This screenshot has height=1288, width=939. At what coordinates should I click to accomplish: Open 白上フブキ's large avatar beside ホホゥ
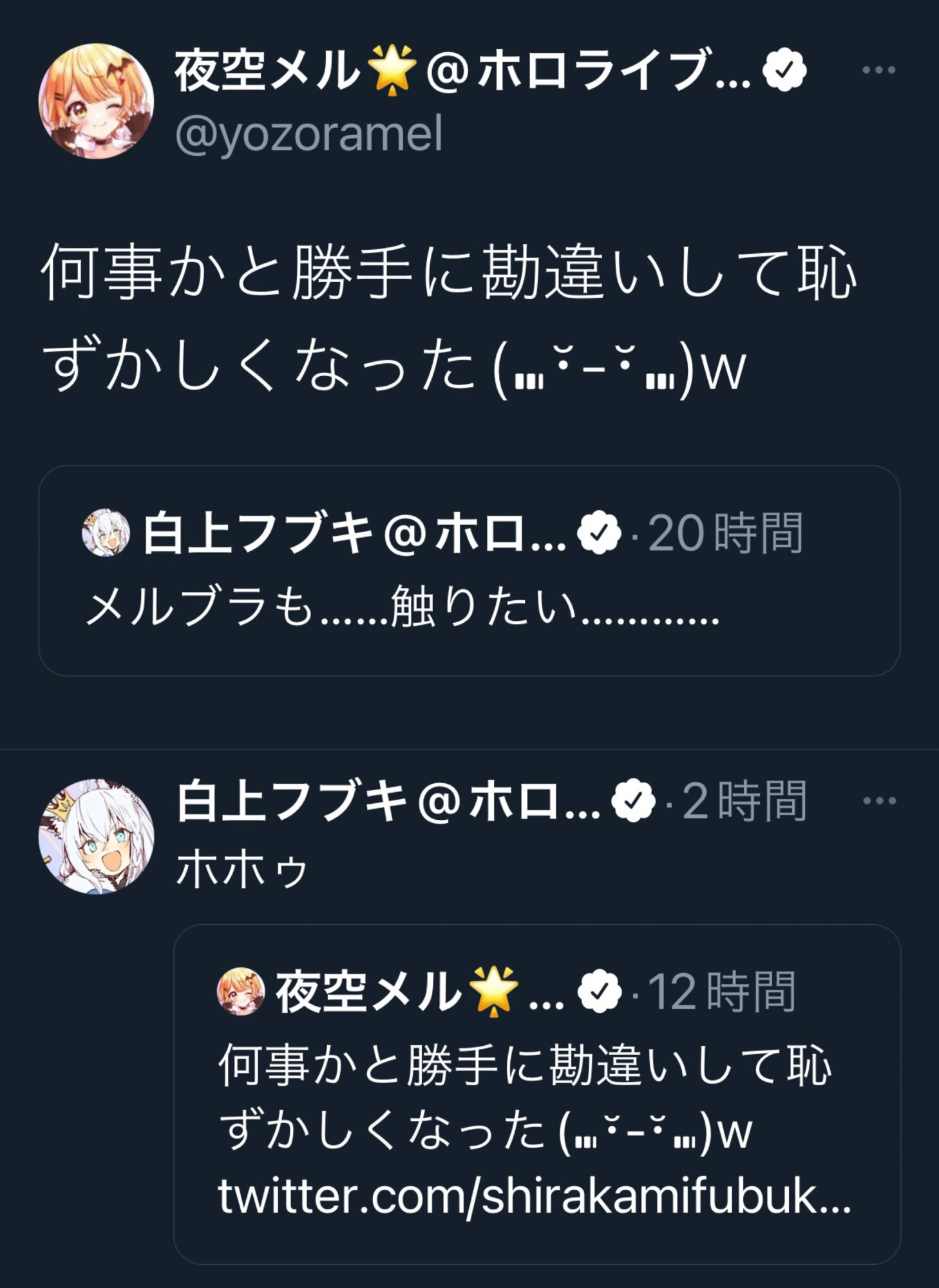(x=96, y=837)
